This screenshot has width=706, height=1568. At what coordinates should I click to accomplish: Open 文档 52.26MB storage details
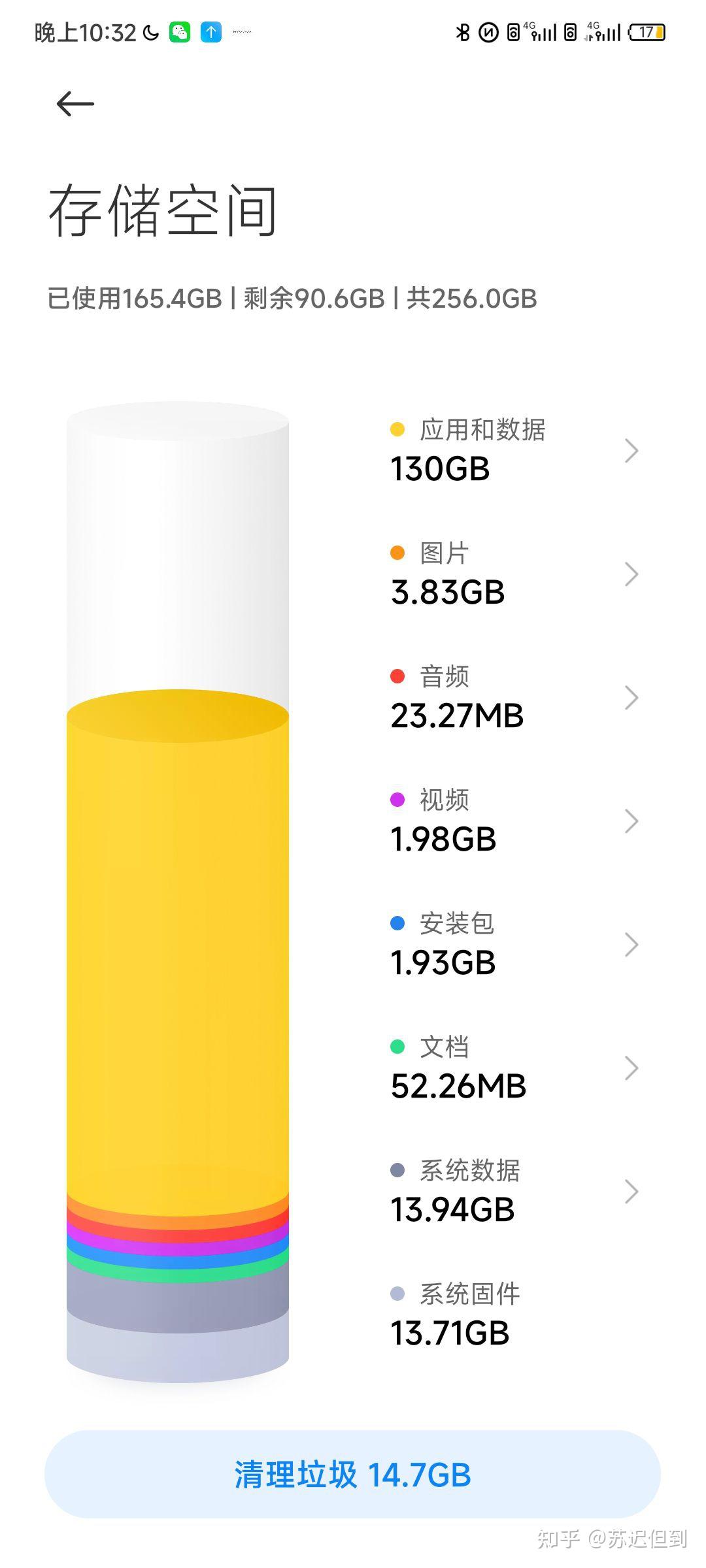[514, 1068]
